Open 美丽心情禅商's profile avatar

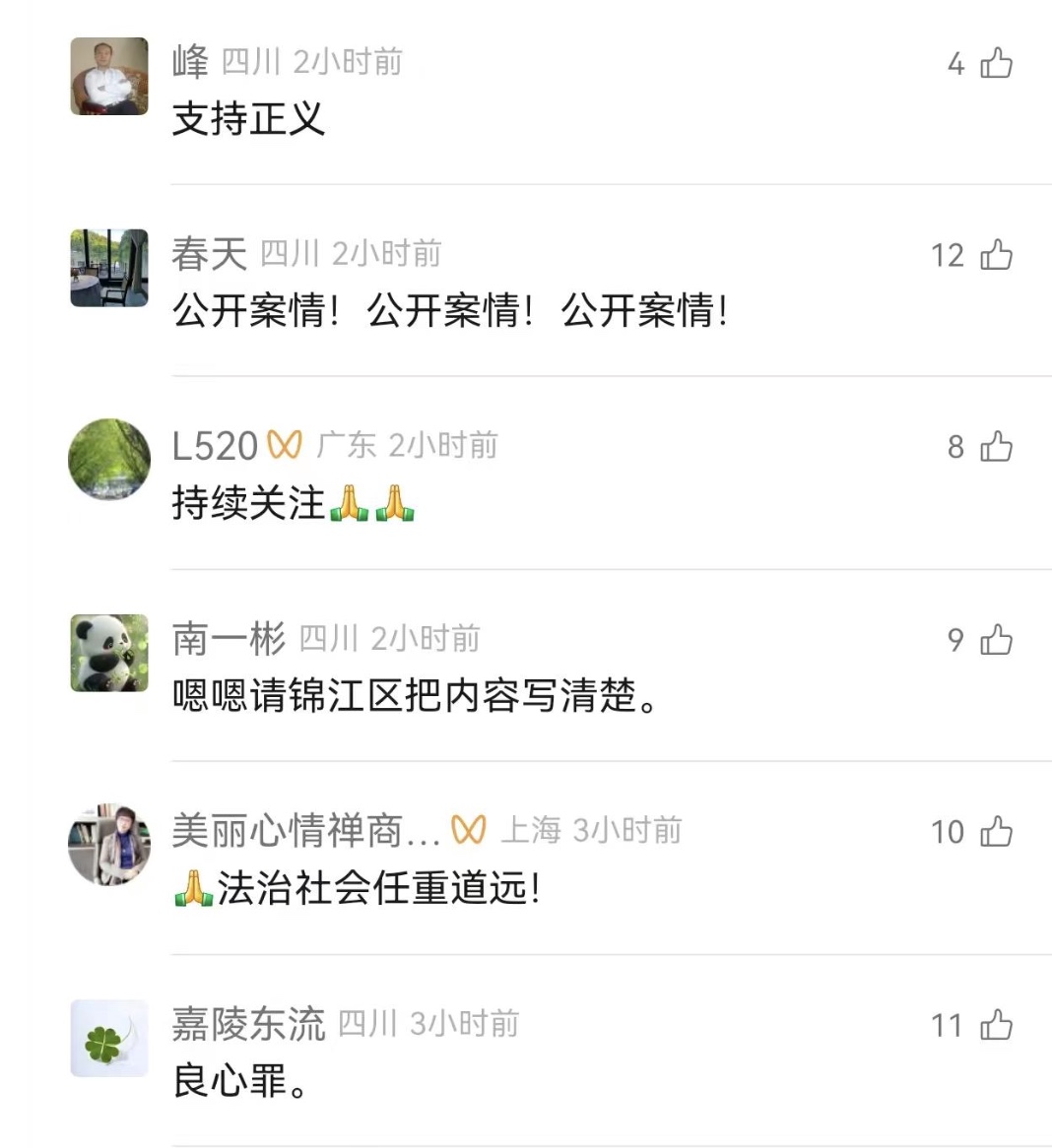[x=109, y=845]
